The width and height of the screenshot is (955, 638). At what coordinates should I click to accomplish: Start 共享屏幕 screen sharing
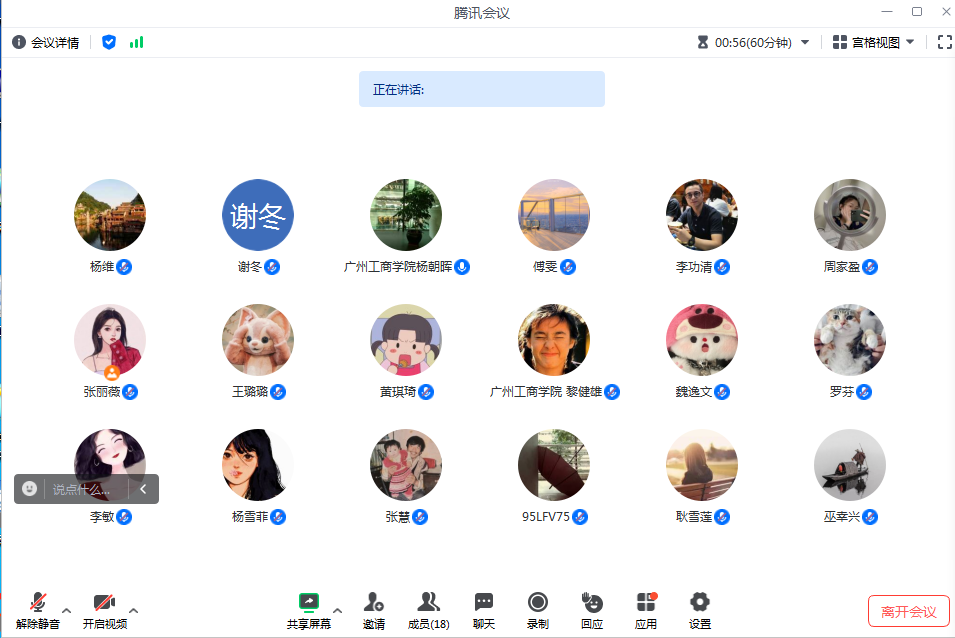coord(309,609)
